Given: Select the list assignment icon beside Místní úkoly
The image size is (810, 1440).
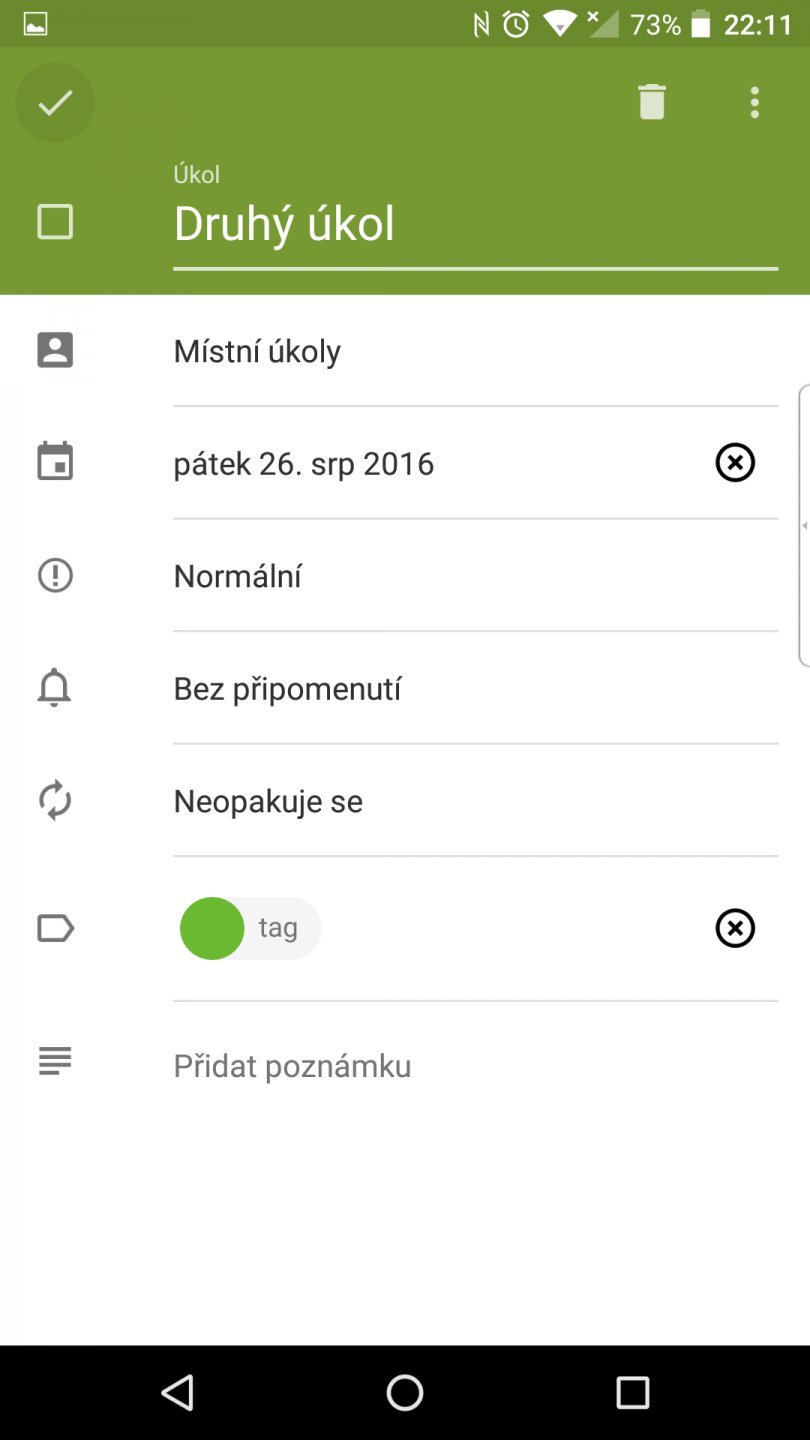Looking at the screenshot, I should pos(54,350).
